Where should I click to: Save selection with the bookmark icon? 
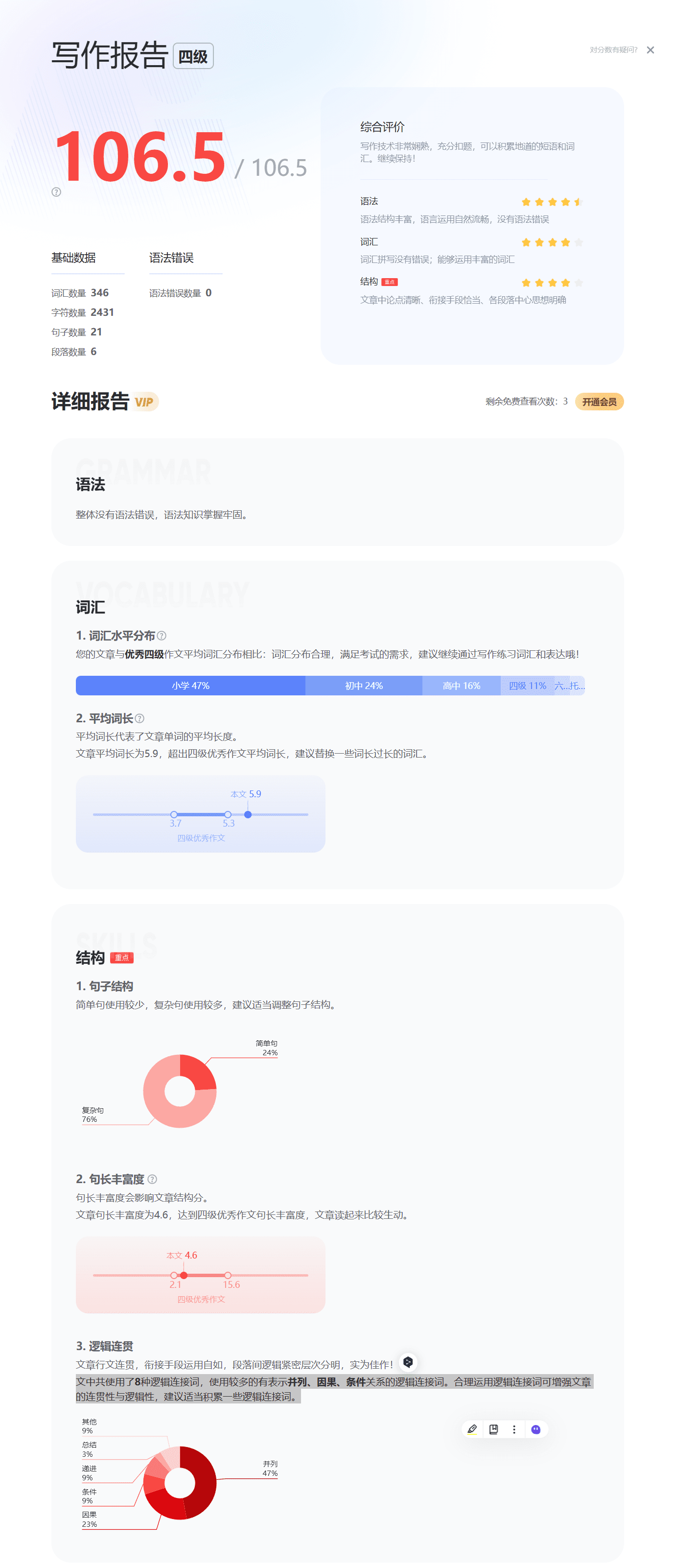(493, 1429)
